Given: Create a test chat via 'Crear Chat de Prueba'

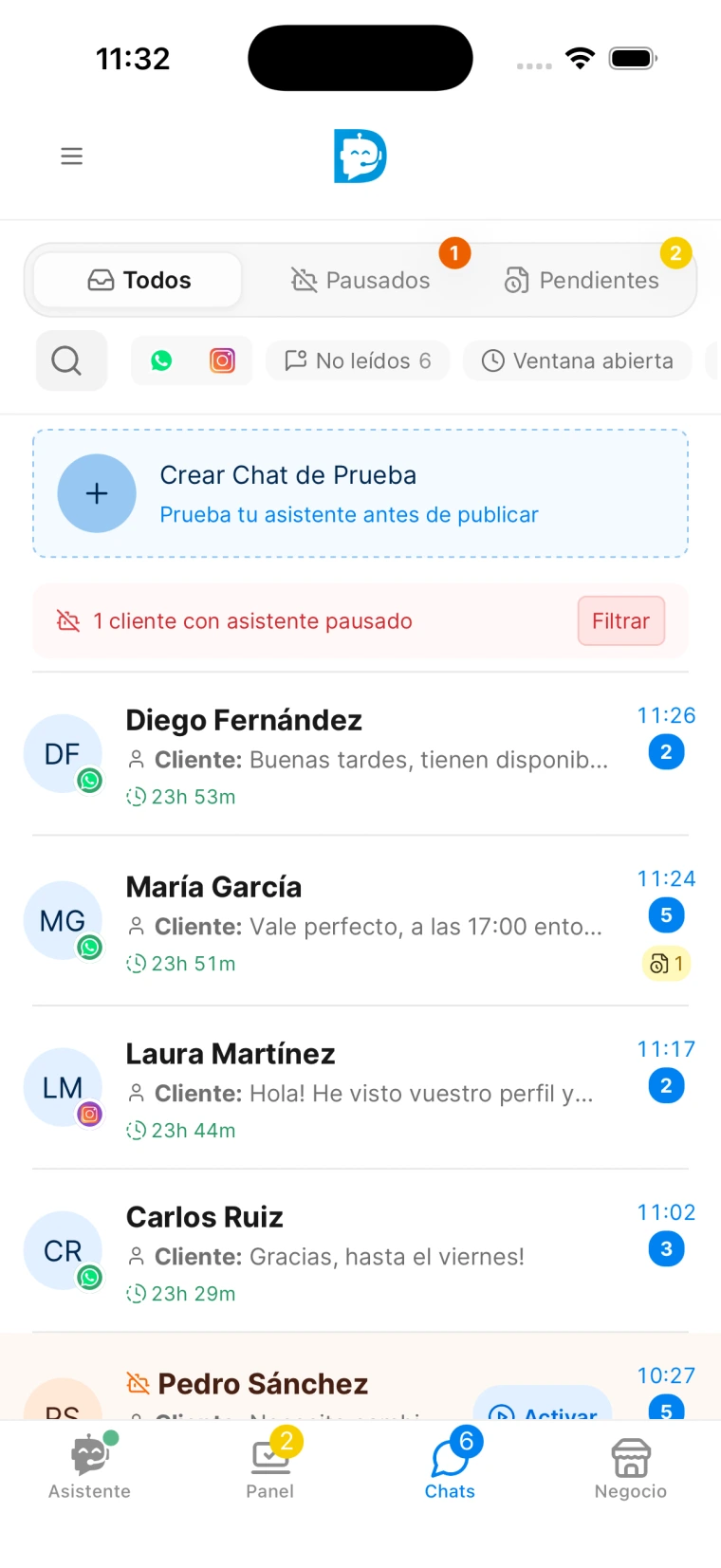Looking at the screenshot, I should 360,493.
